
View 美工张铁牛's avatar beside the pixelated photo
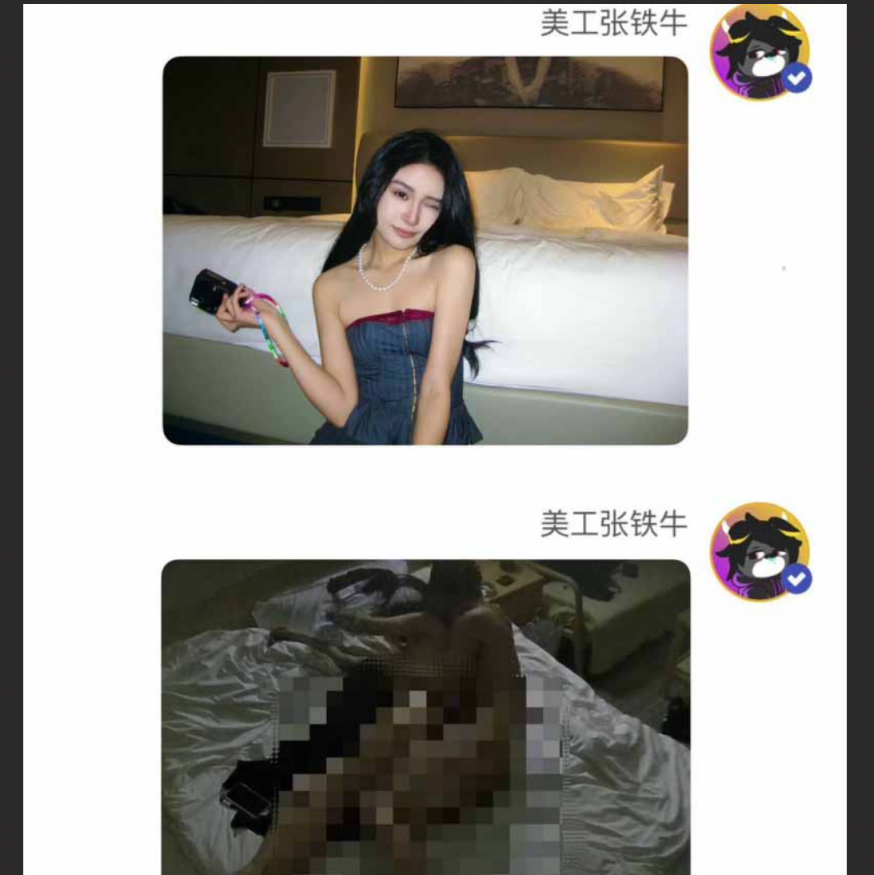coord(759,552)
